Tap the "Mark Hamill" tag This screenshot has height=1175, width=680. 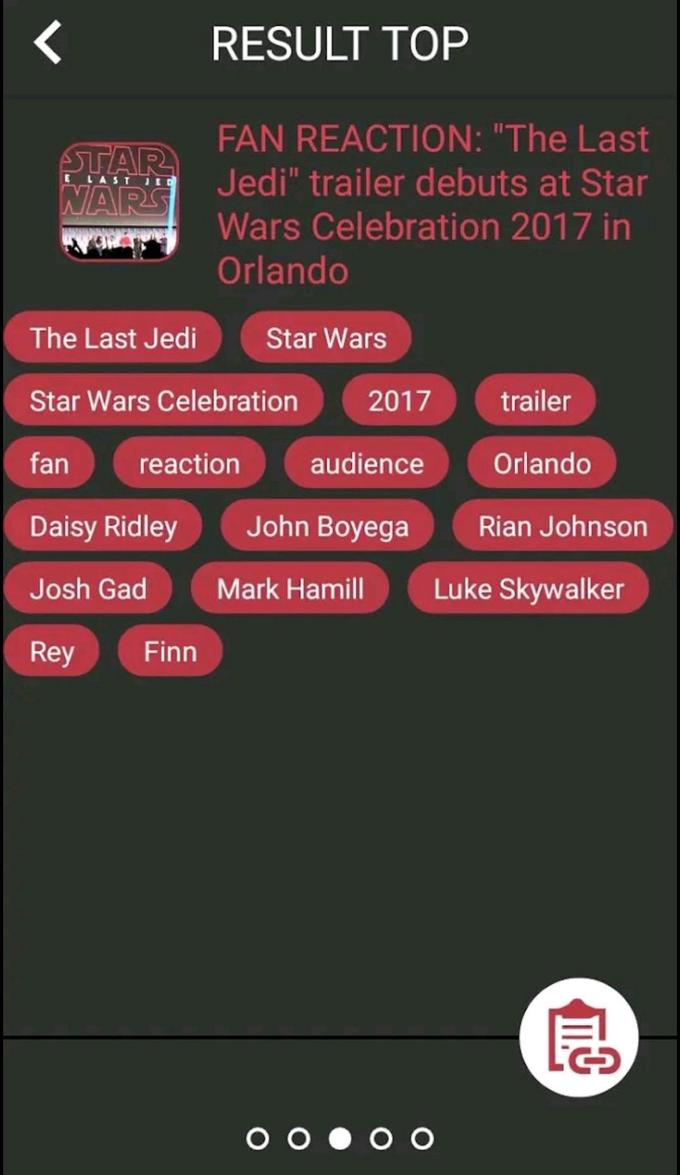(290, 589)
